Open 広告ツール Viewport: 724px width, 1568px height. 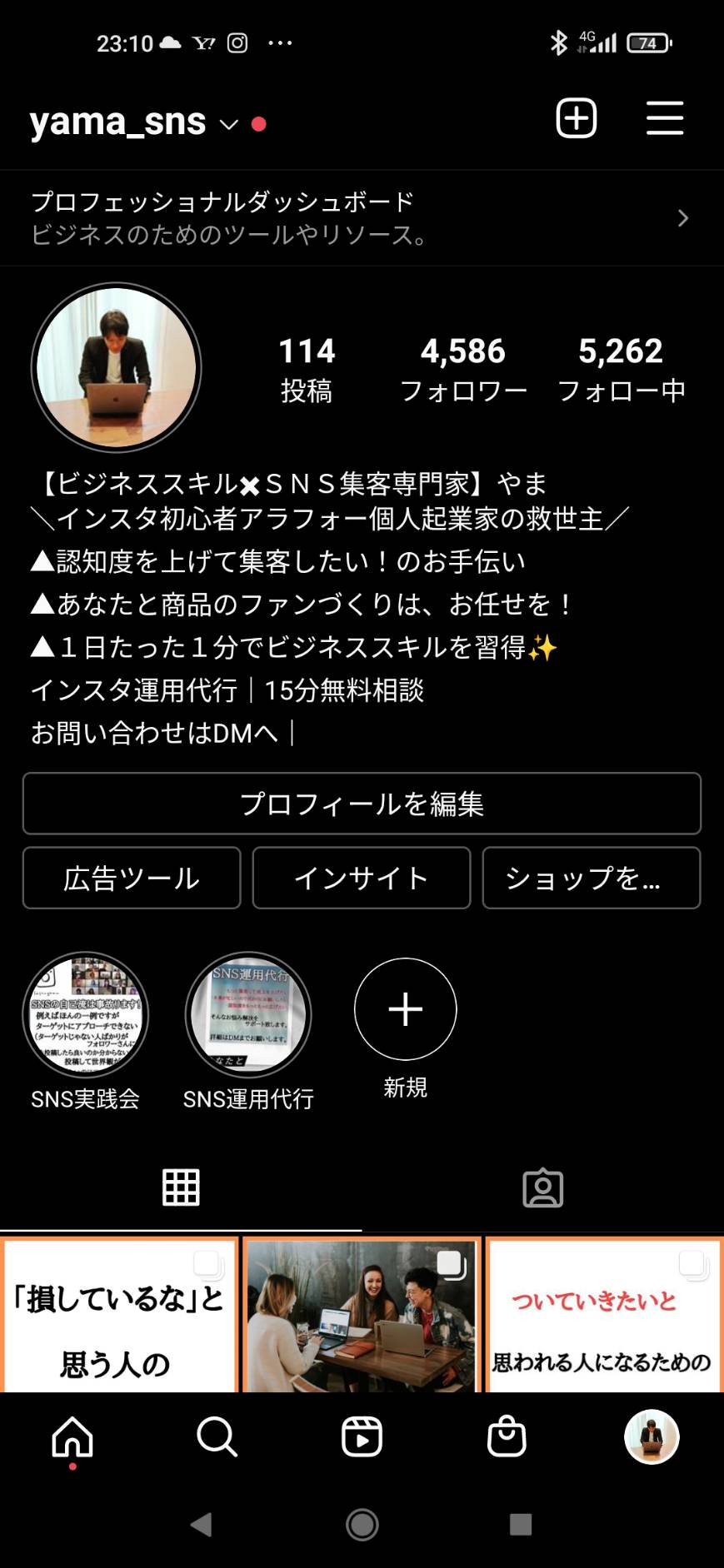pyautogui.click(x=132, y=878)
